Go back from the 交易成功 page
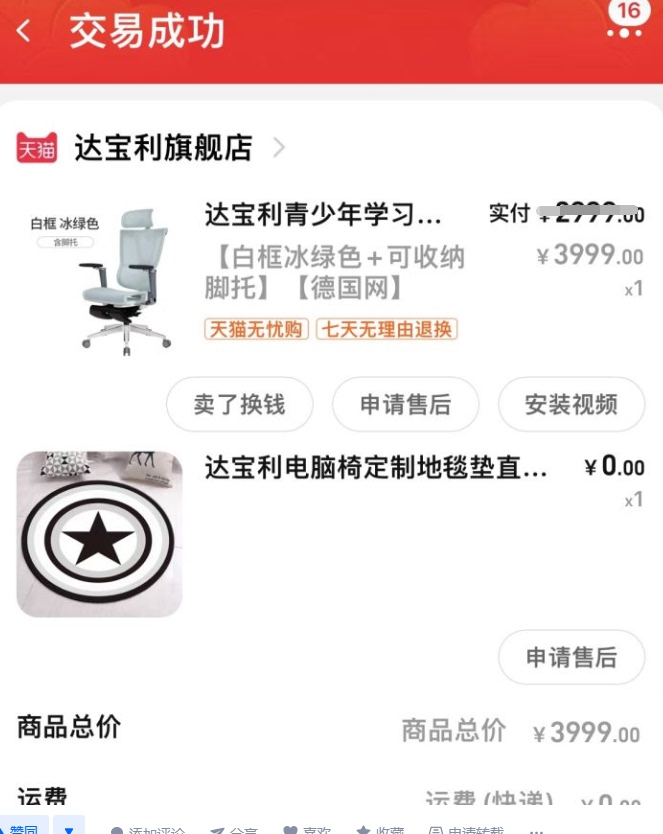 (x=23, y=31)
